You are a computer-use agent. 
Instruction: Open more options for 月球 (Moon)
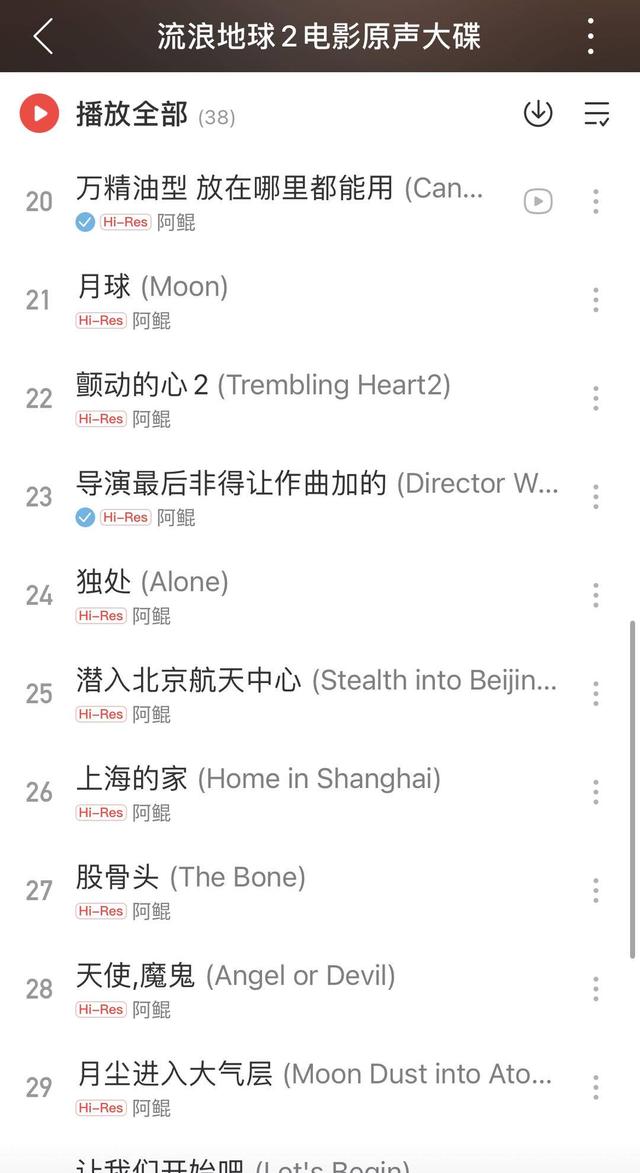[x=595, y=300]
